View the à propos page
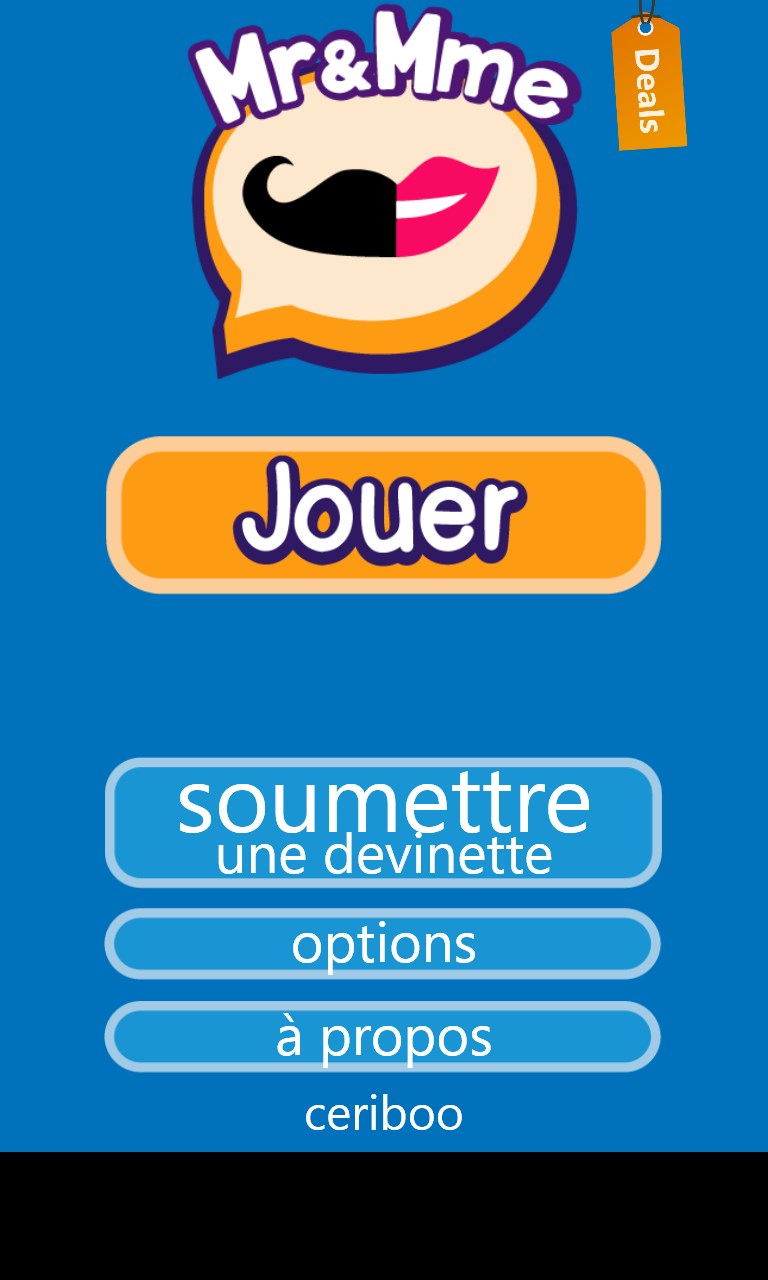Viewport: 768px width, 1280px height. click(383, 1037)
